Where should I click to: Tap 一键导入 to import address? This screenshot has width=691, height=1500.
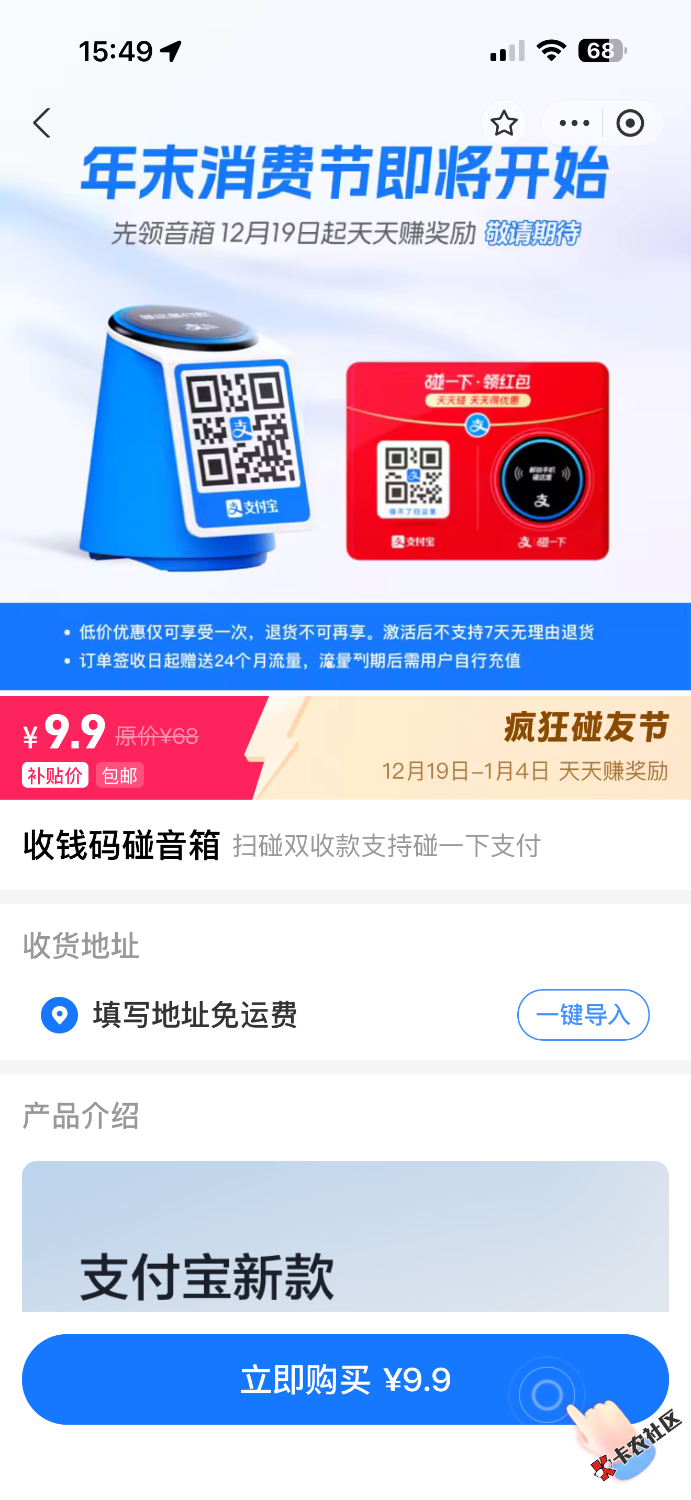click(x=583, y=1015)
